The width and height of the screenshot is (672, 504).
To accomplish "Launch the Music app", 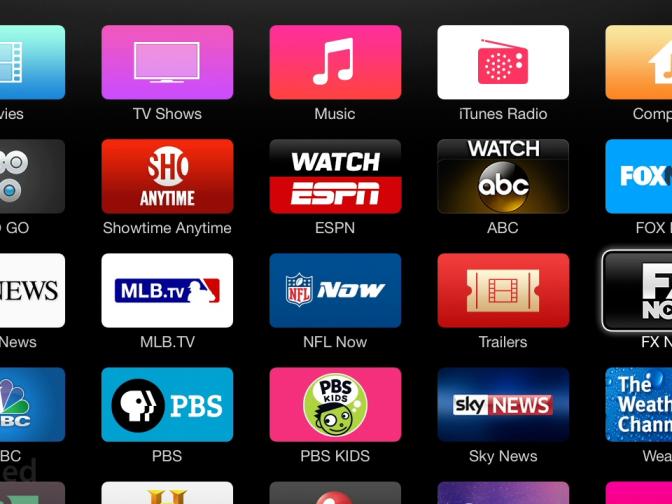I will (335, 62).
